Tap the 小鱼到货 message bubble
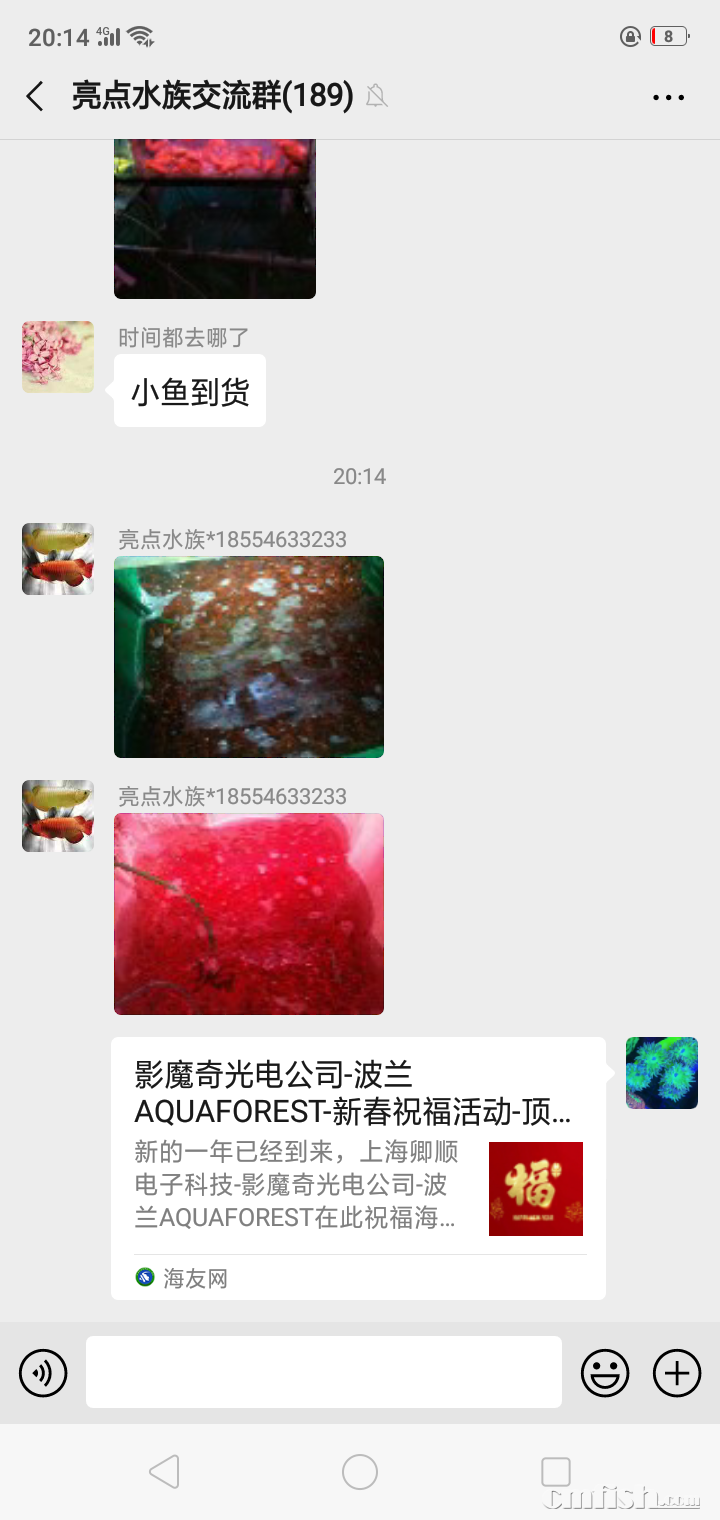The height and width of the screenshot is (1520, 720). [190, 391]
